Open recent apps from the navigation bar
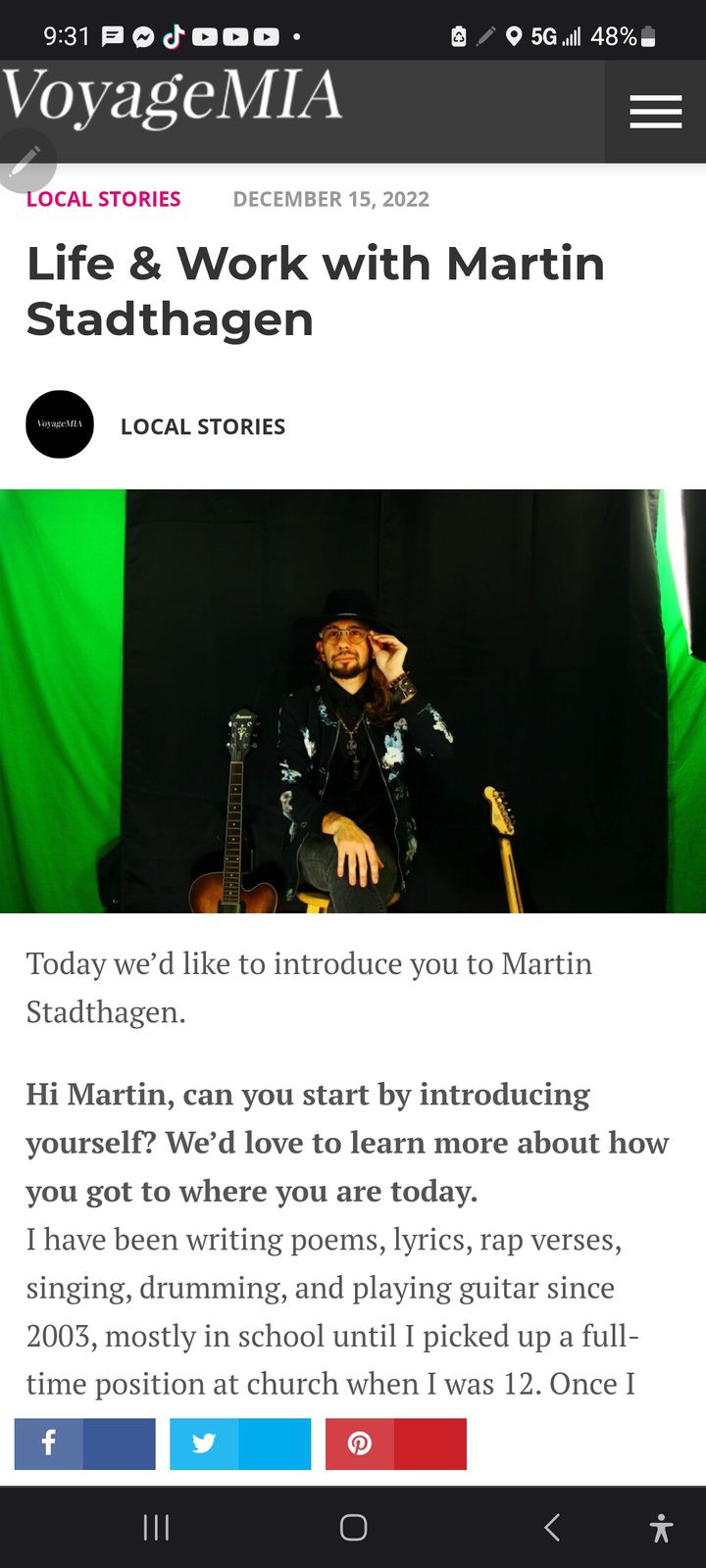The image size is (706, 1568). tap(156, 1527)
